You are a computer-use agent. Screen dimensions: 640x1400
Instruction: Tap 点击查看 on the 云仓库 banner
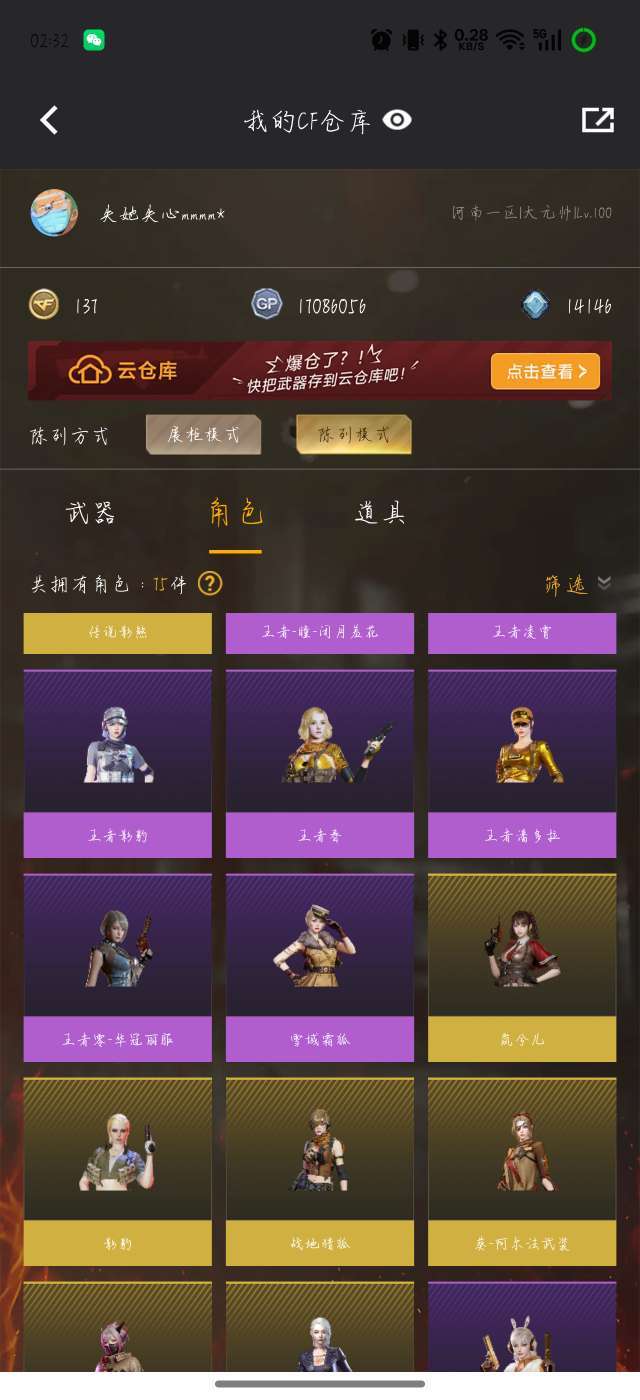point(545,371)
